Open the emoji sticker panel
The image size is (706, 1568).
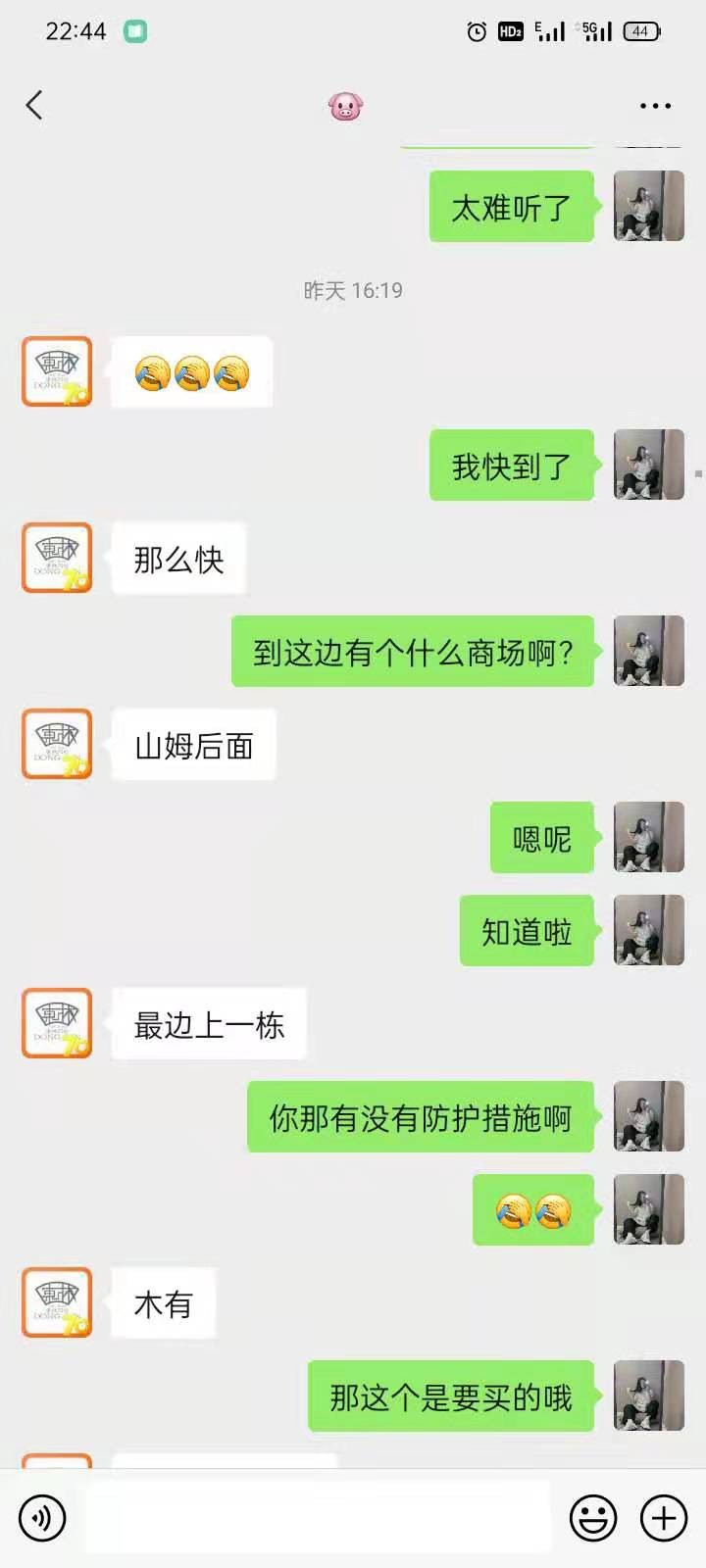point(593,1518)
